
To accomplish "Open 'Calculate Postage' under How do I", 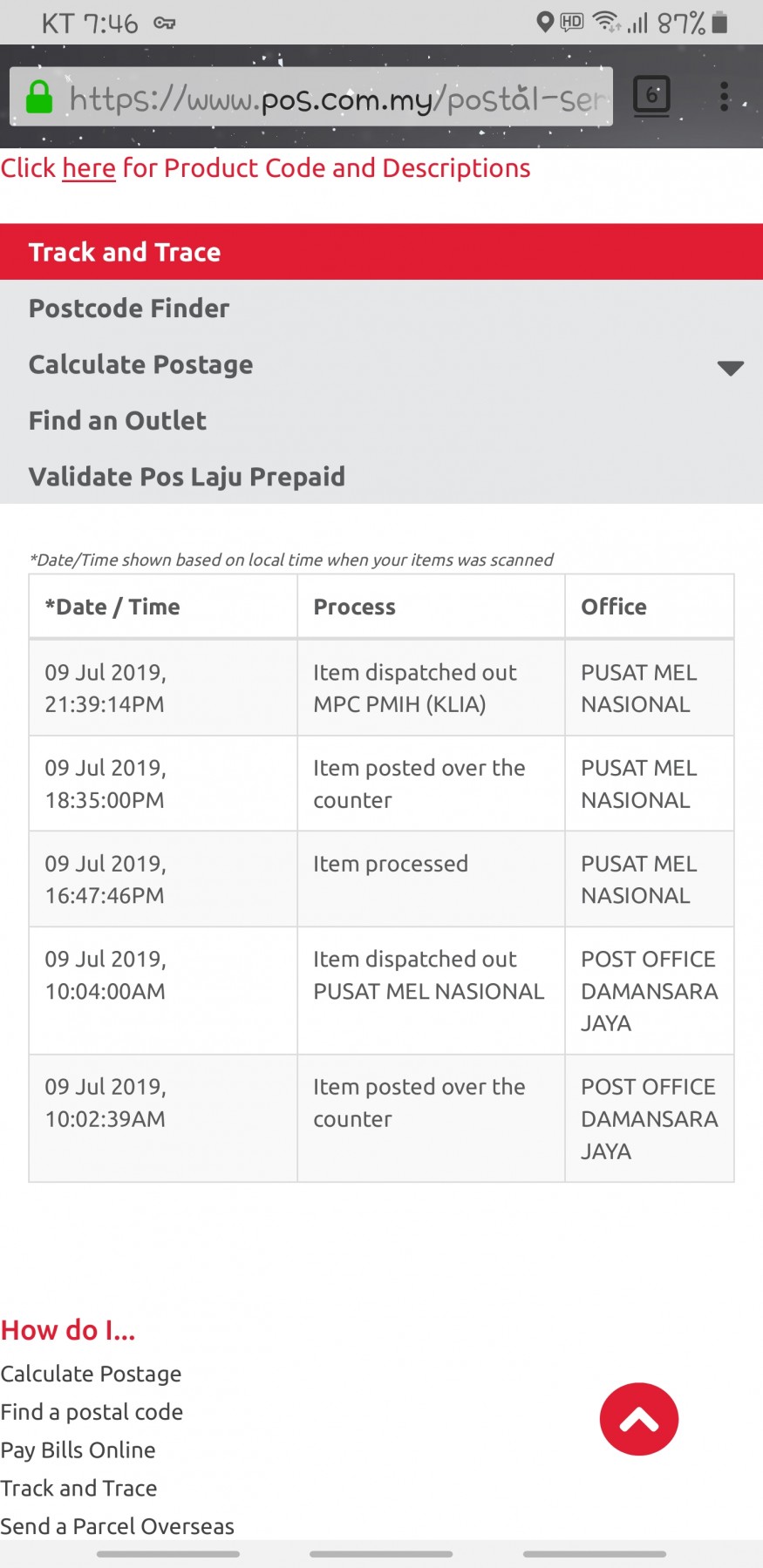I will (91, 1374).
